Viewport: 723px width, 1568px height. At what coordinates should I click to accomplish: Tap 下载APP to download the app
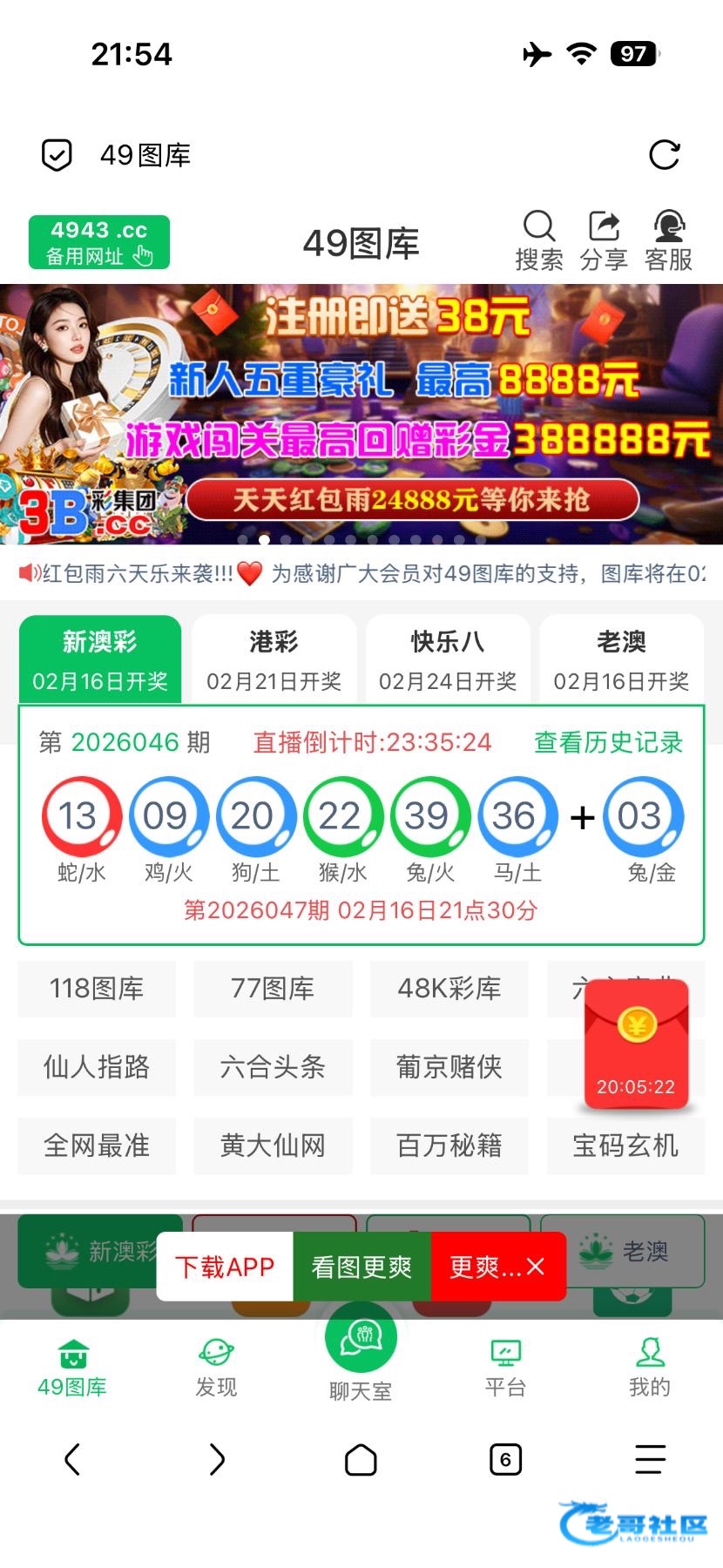[x=225, y=1267]
